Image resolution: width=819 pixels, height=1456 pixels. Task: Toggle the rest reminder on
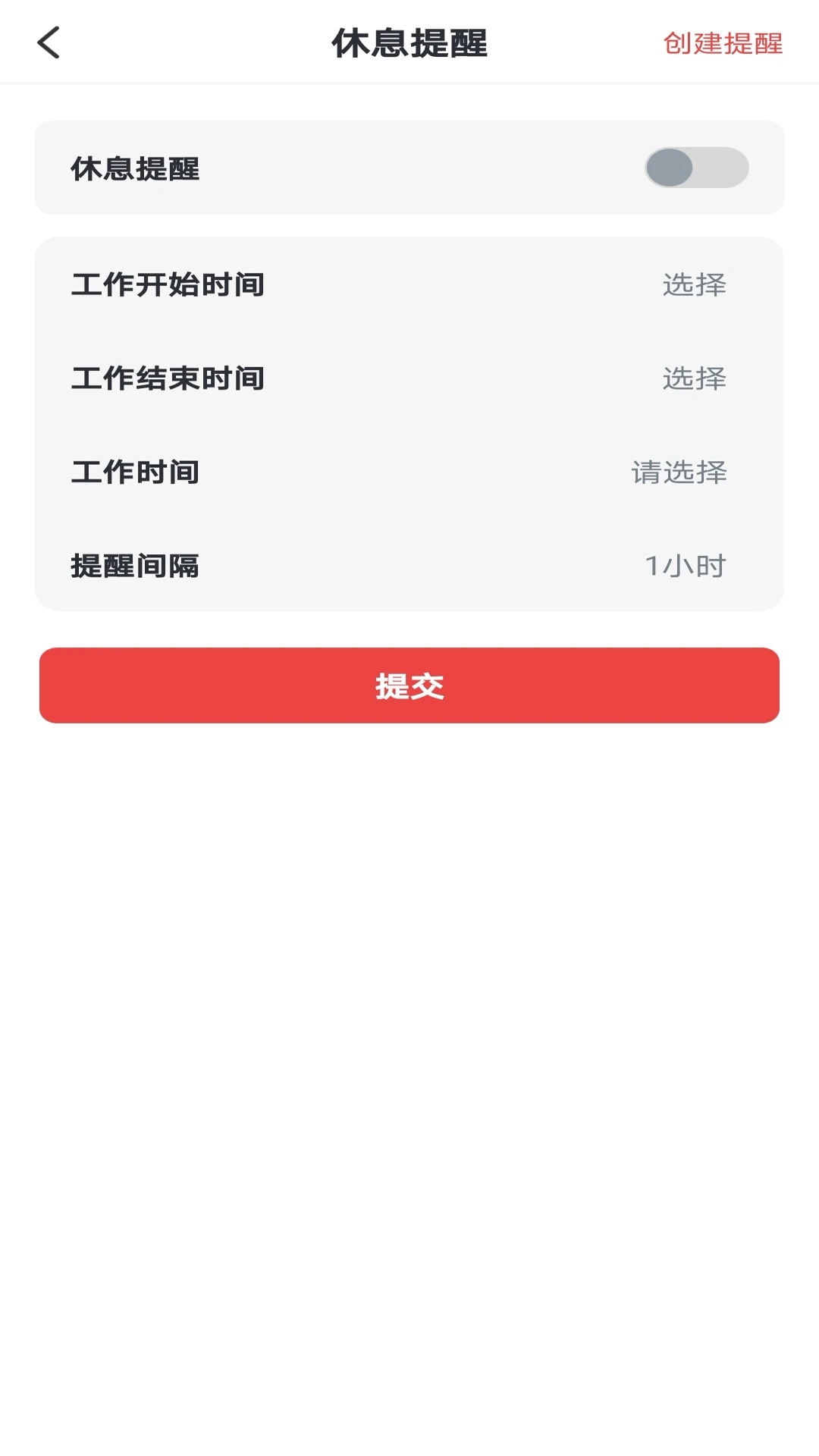coord(698,168)
